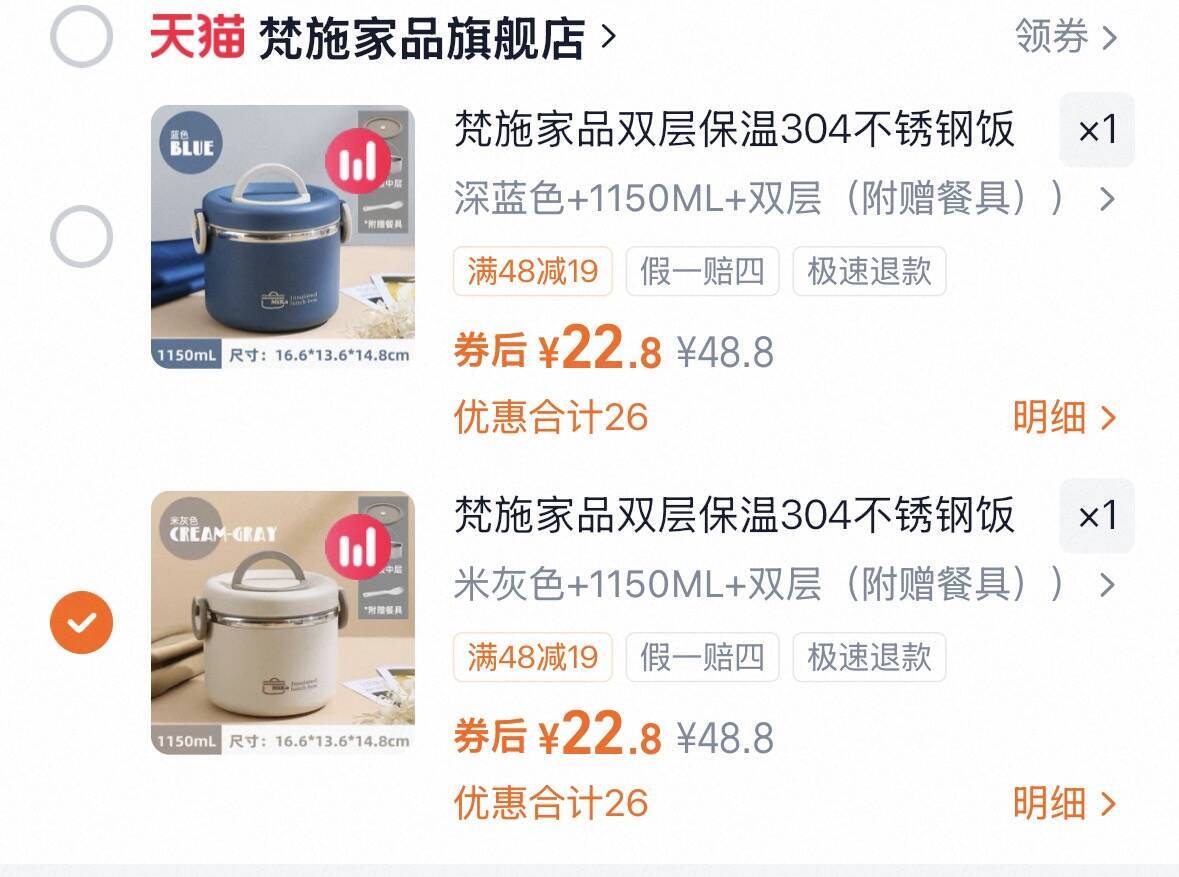Select the 深蓝色 lunch box item checkbox
The width and height of the screenshot is (1179, 877).
pos(81,236)
